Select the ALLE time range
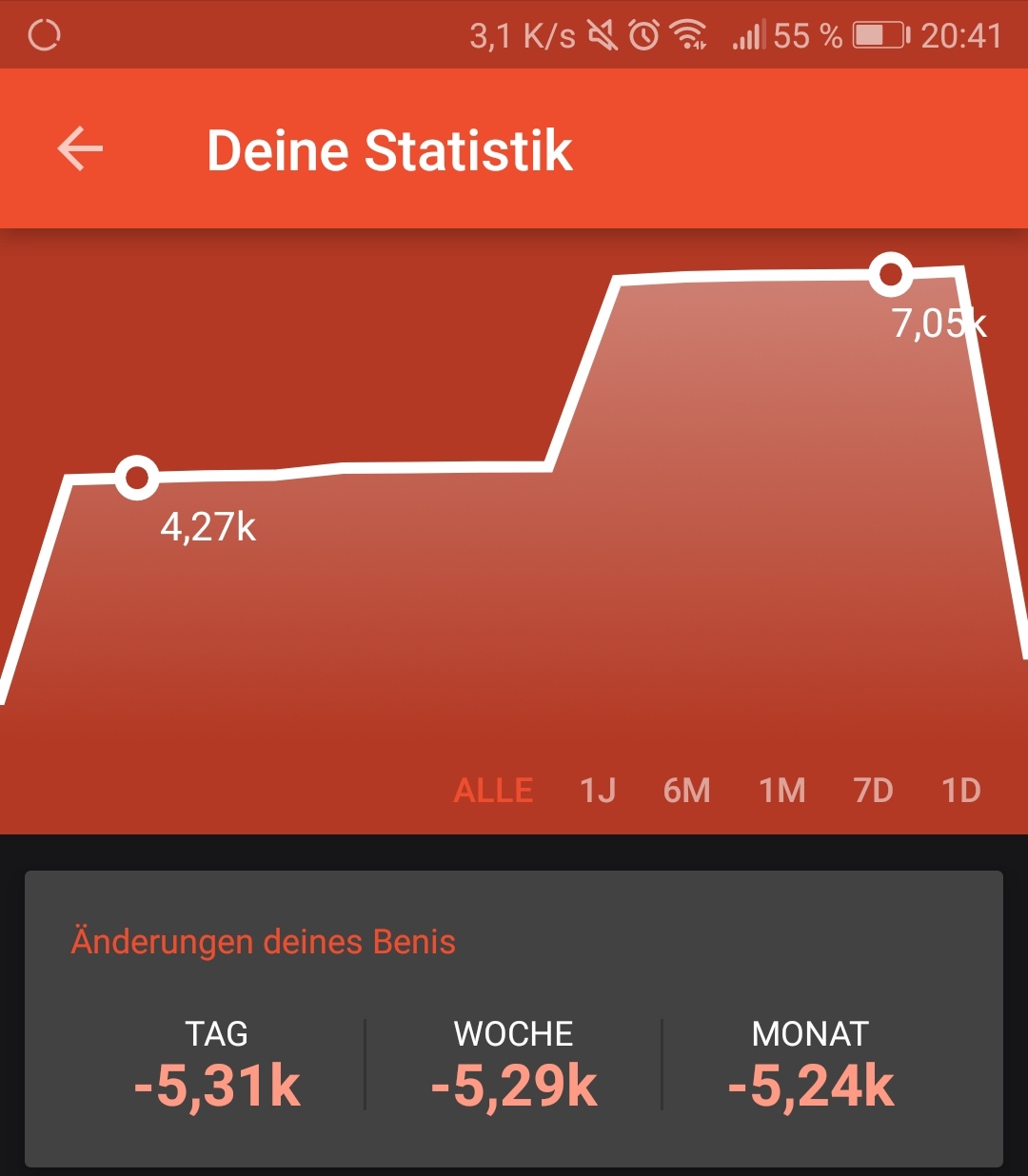Image resolution: width=1028 pixels, height=1176 pixels. (x=493, y=791)
